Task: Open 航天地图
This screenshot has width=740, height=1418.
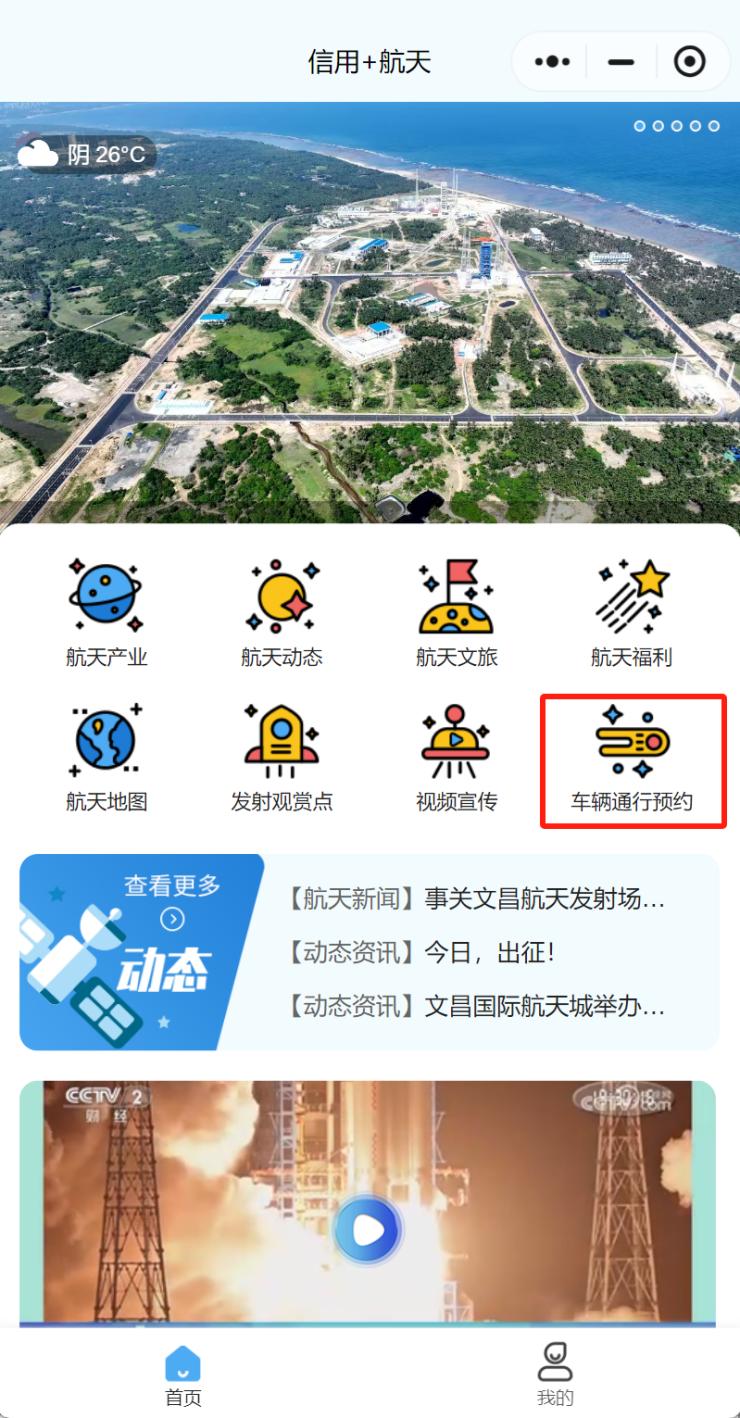Action: [x=106, y=757]
